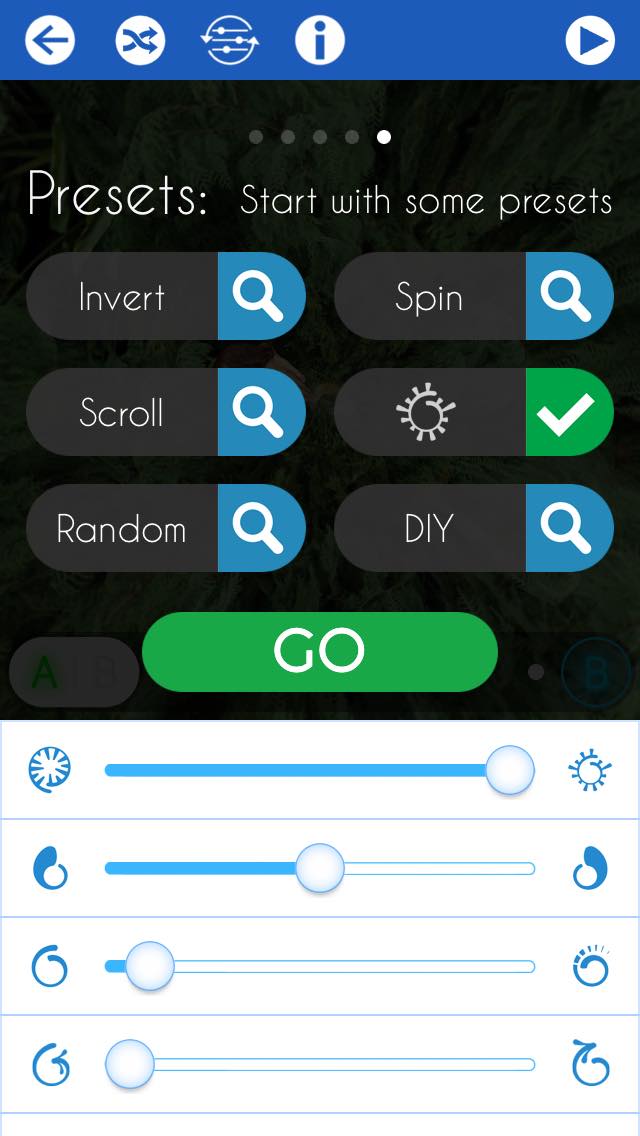Go back using the arrow icon
The width and height of the screenshot is (640, 1136).
click(49, 40)
